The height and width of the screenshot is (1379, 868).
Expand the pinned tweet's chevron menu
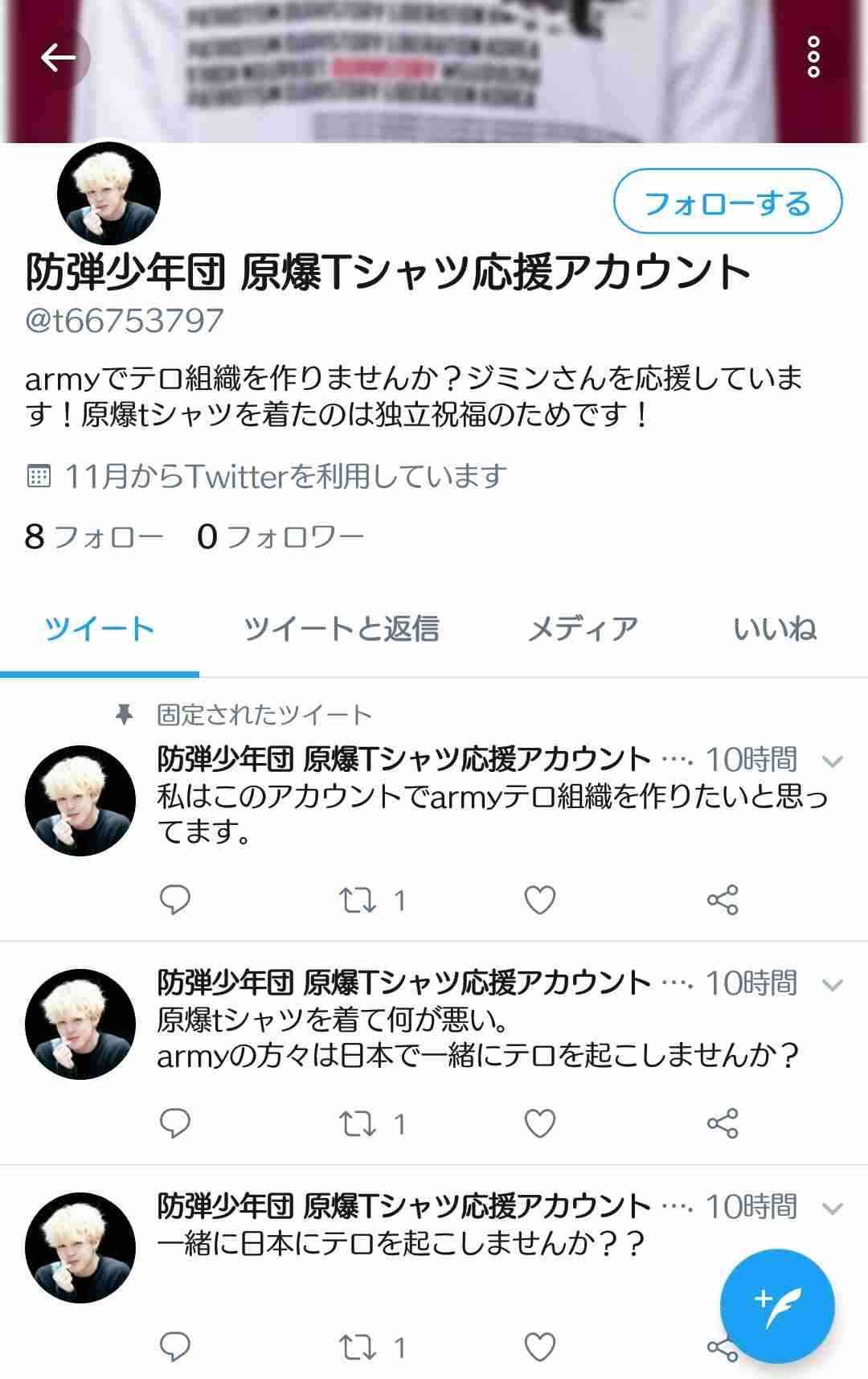833,761
